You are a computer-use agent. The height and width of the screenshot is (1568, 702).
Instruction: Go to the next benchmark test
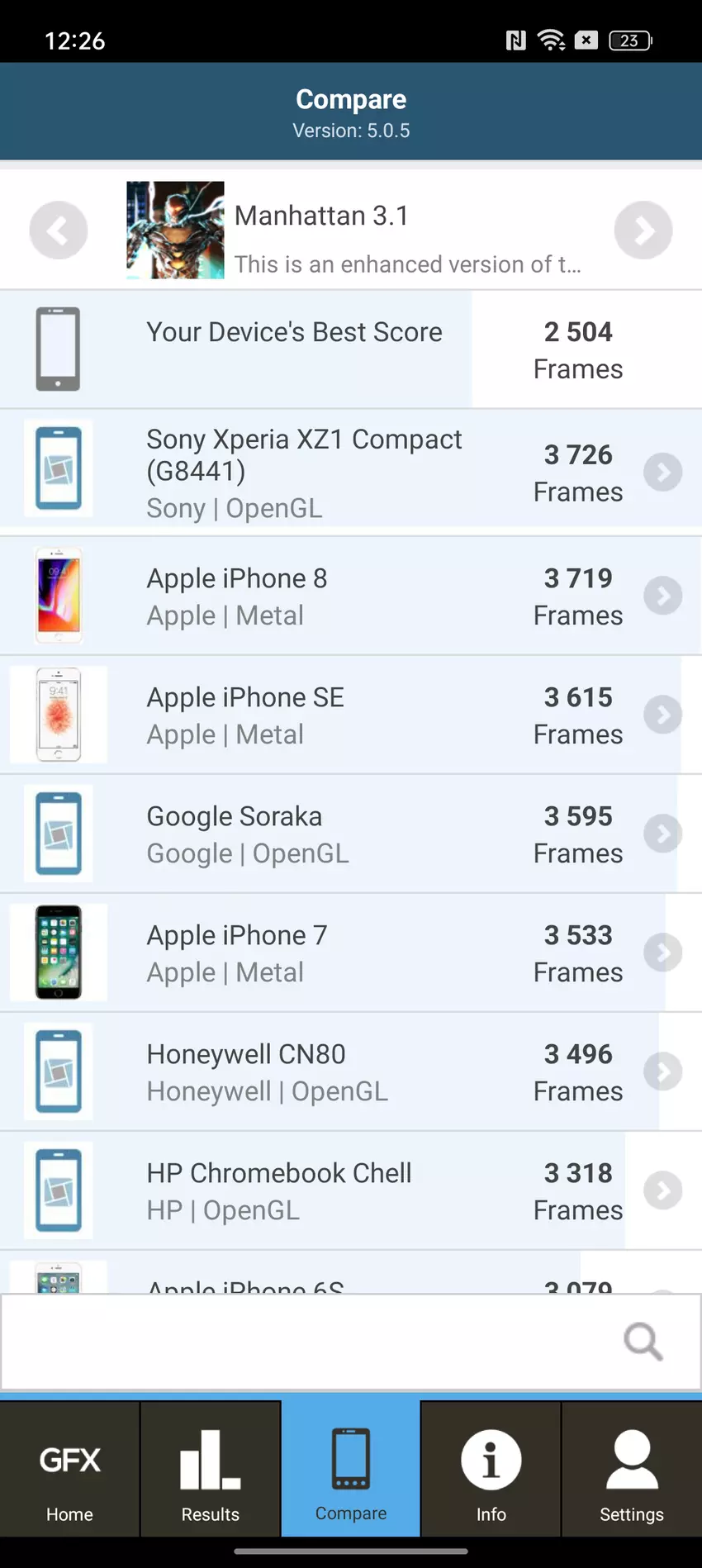643,230
